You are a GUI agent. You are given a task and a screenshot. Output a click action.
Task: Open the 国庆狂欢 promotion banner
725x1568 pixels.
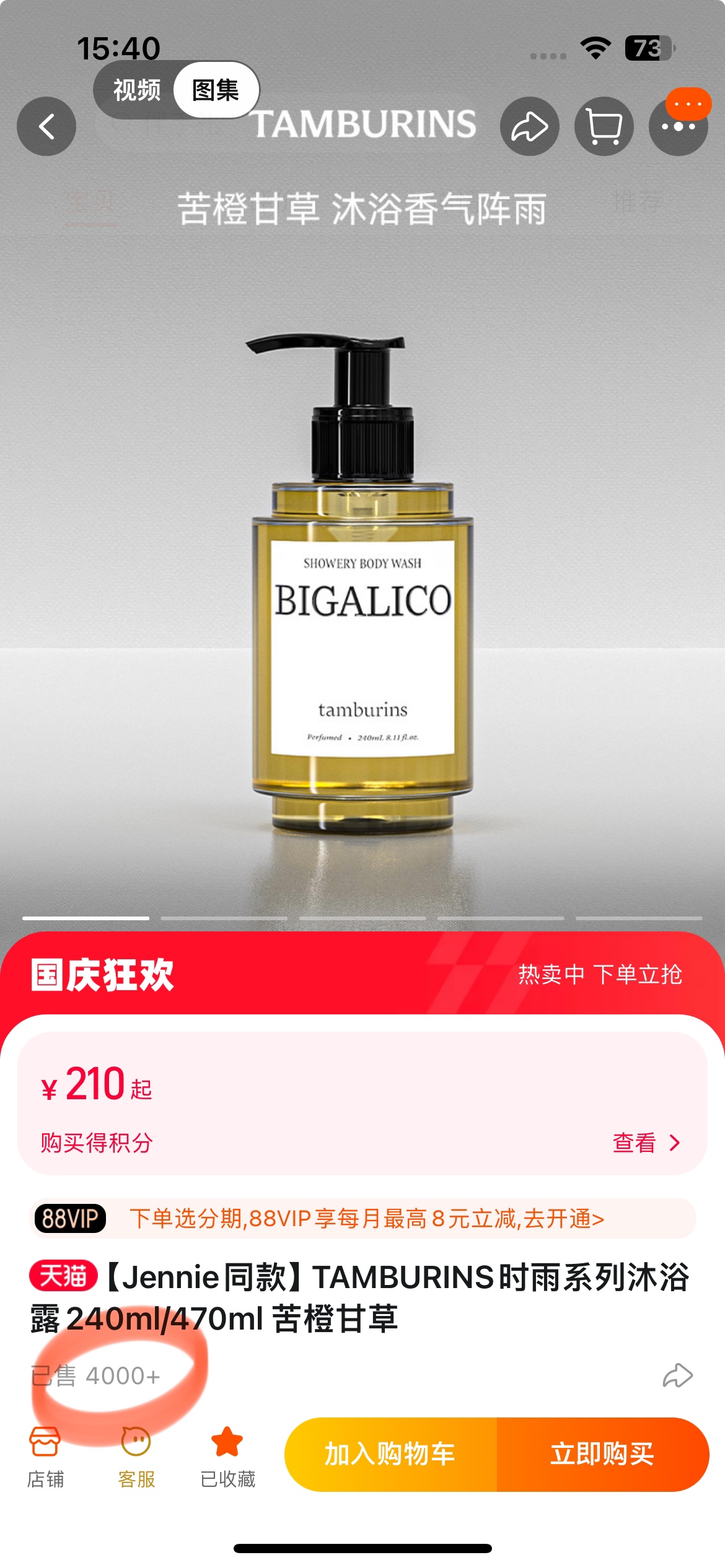tap(362, 973)
